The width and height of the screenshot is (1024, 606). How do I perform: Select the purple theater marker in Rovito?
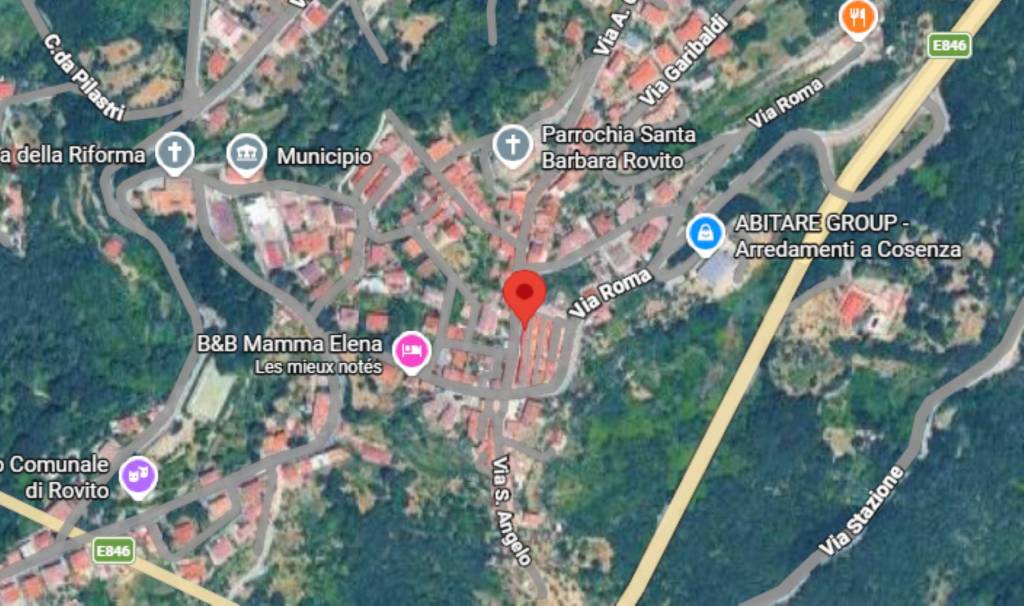(x=138, y=474)
